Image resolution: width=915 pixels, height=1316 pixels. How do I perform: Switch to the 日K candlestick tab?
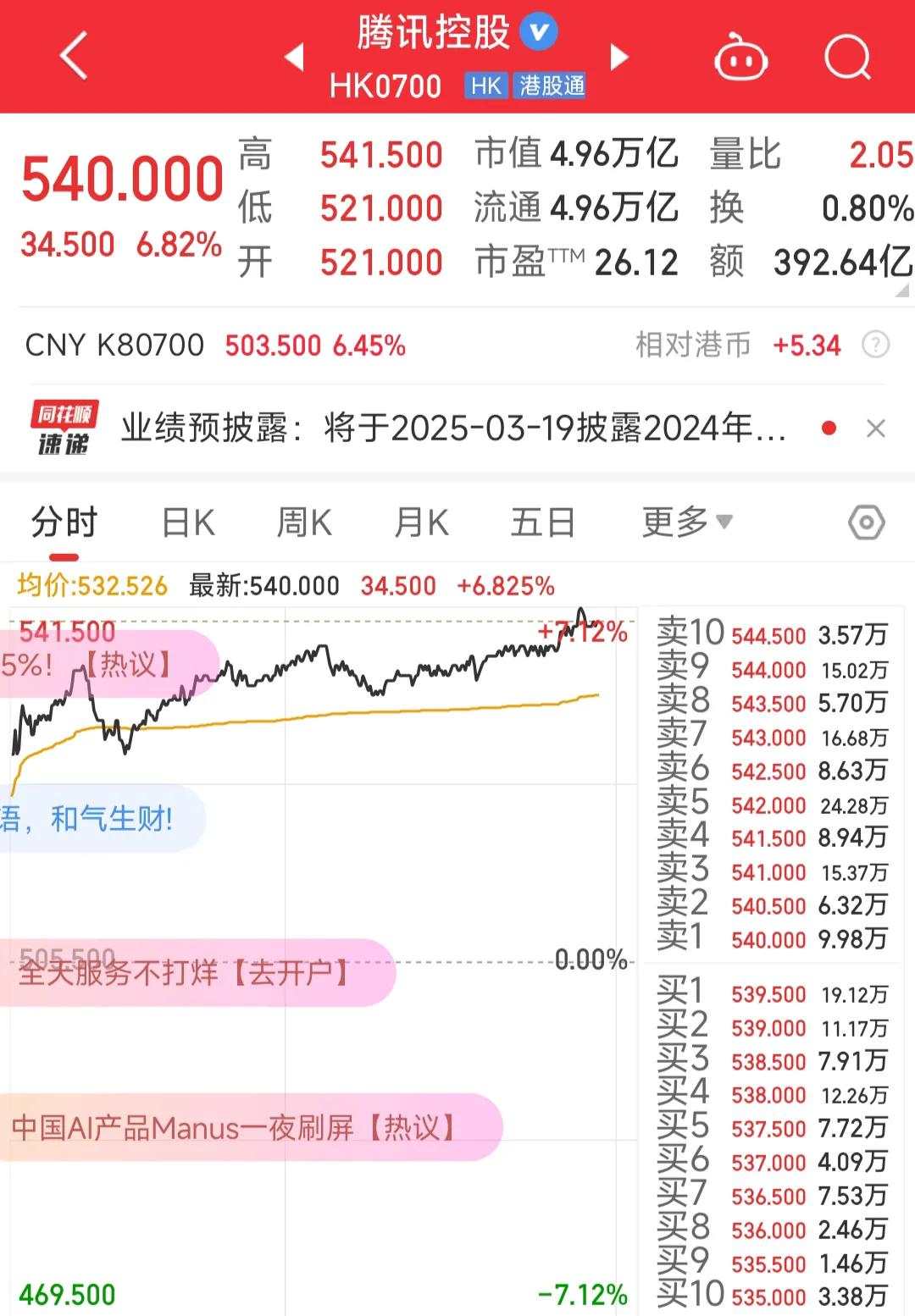coord(187,523)
